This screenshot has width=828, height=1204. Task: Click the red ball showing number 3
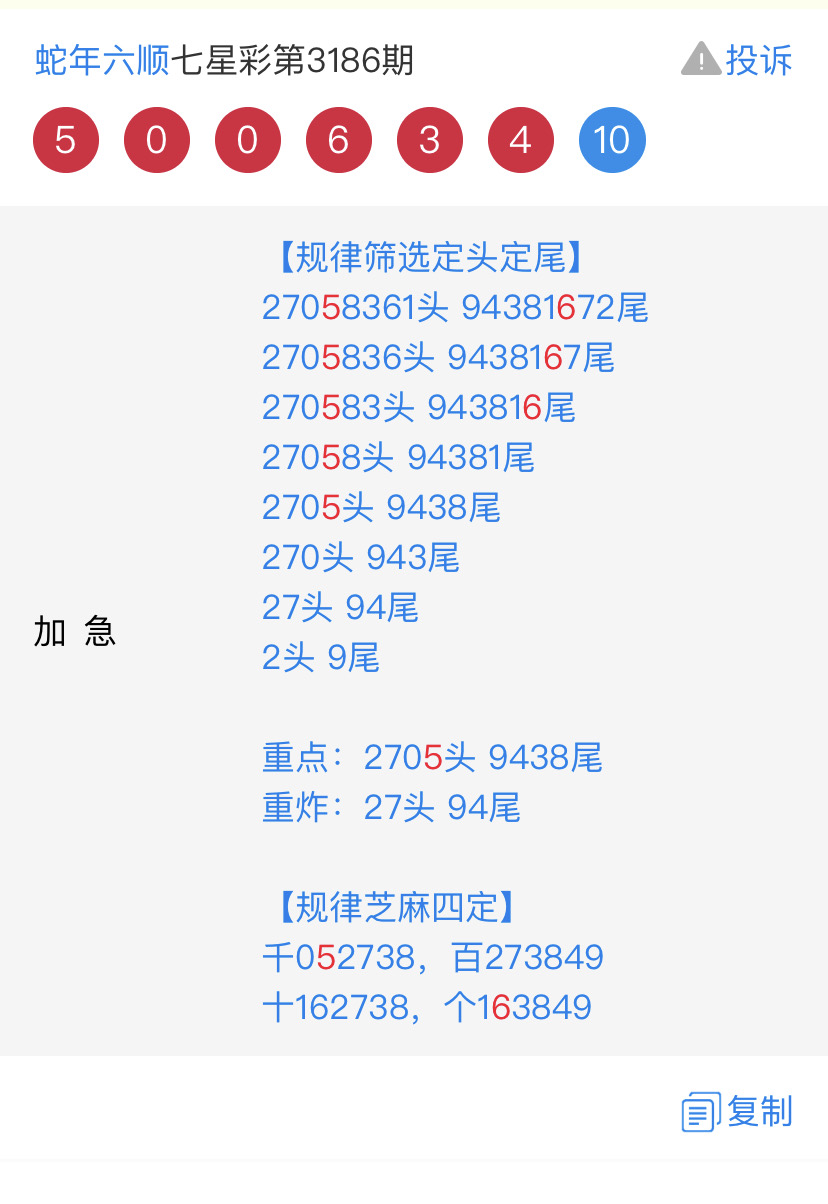coord(429,140)
